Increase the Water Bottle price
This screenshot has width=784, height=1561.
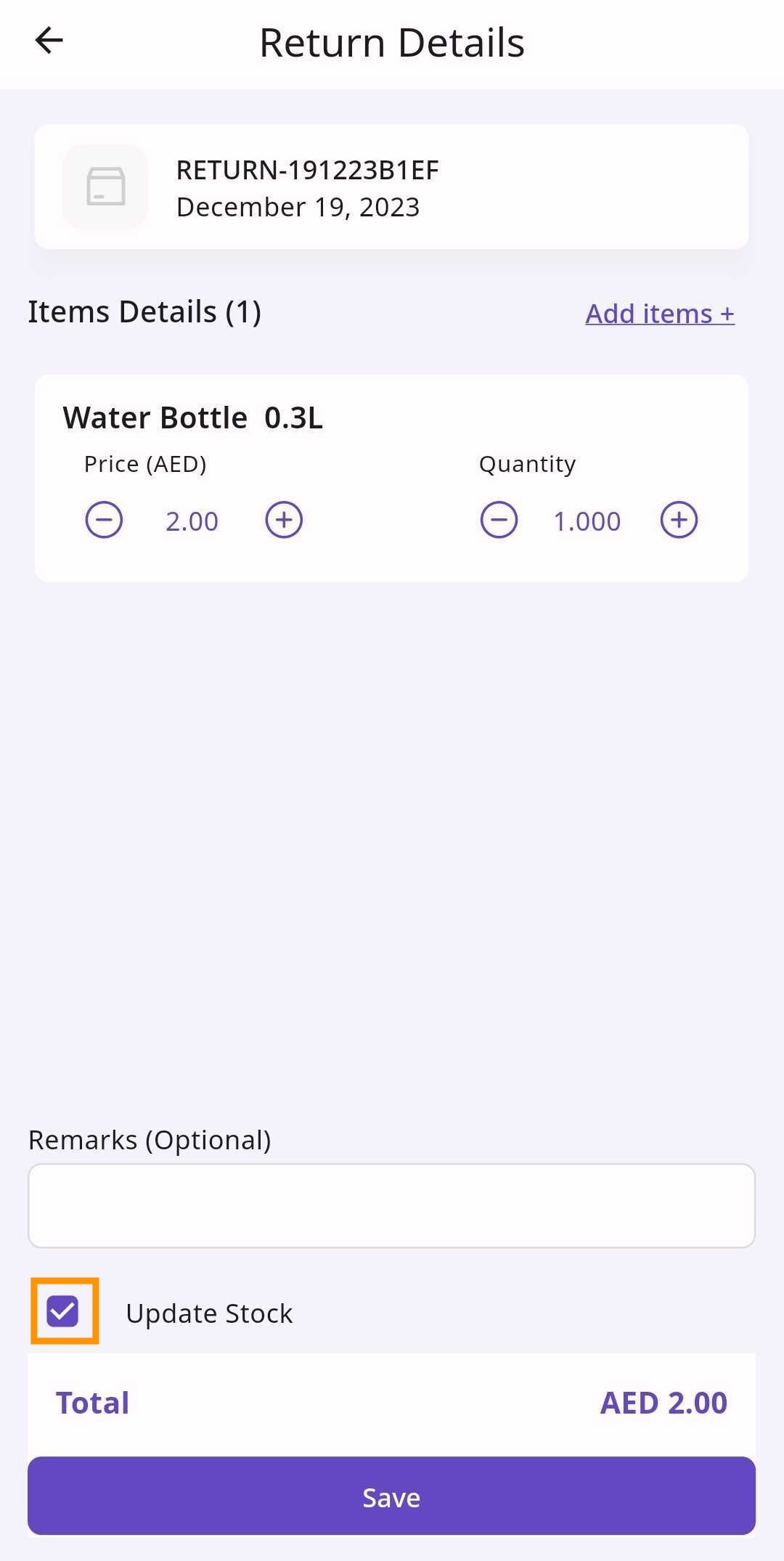click(284, 520)
